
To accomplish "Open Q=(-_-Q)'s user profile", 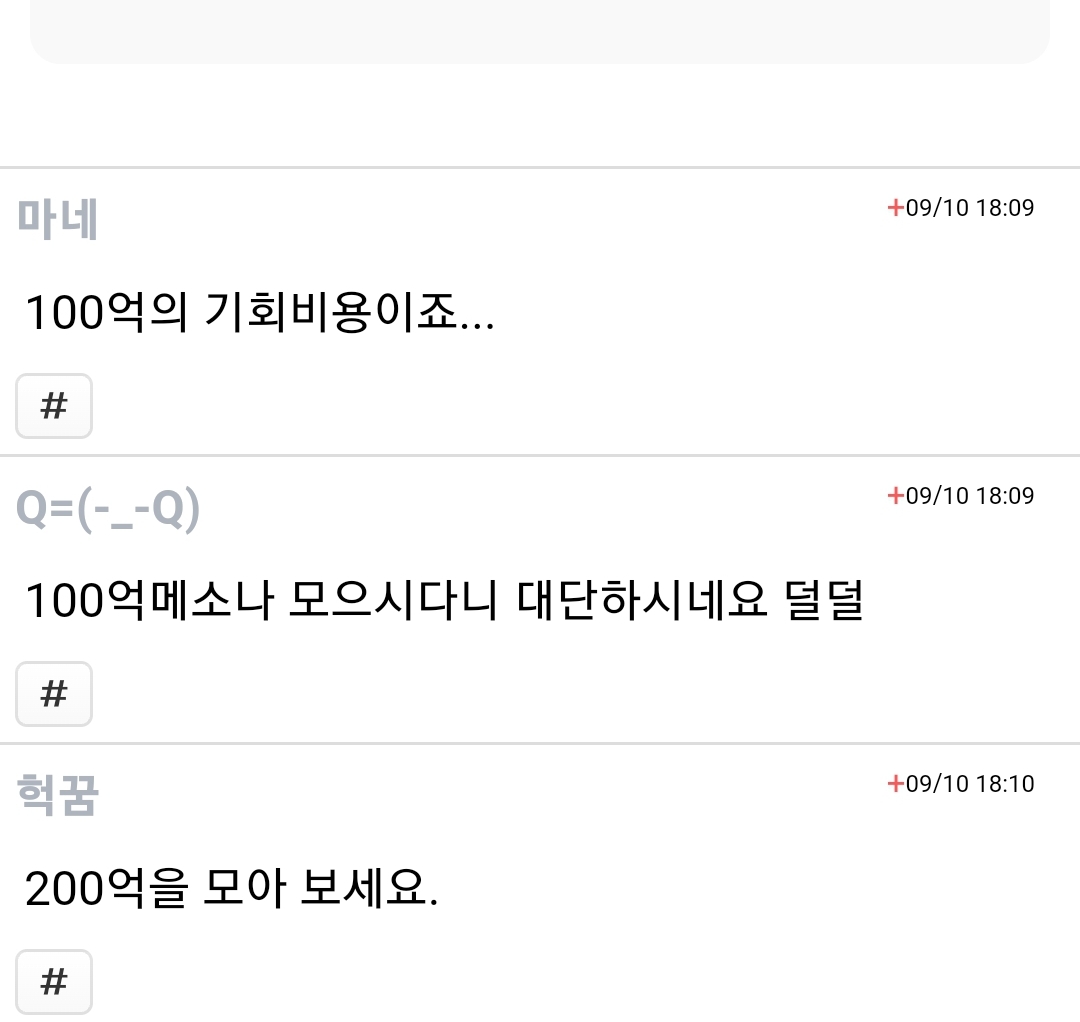I will pyautogui.click(x=108, y=509).
